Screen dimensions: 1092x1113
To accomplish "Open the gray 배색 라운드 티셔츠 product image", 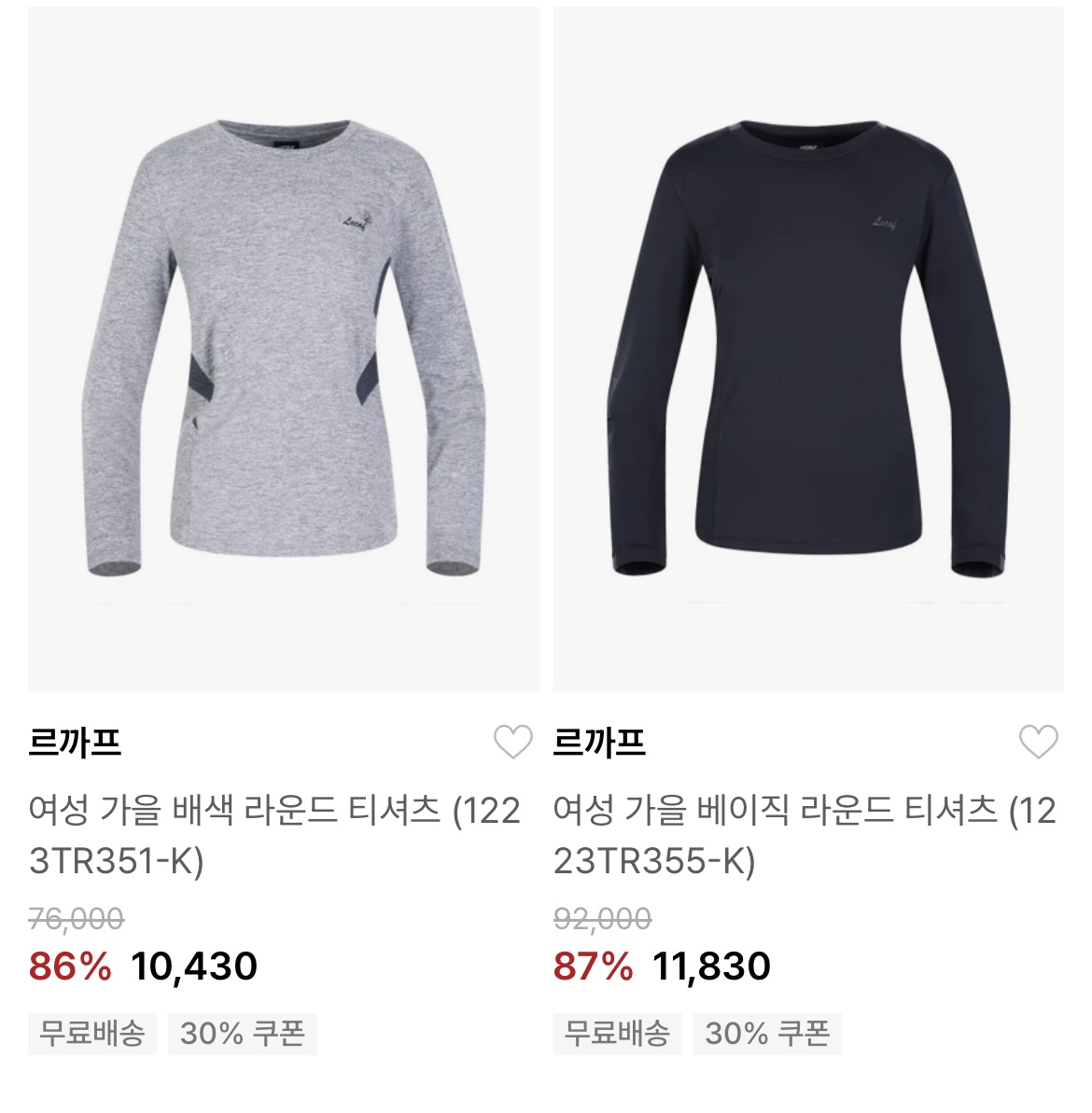I will [283, 350].
